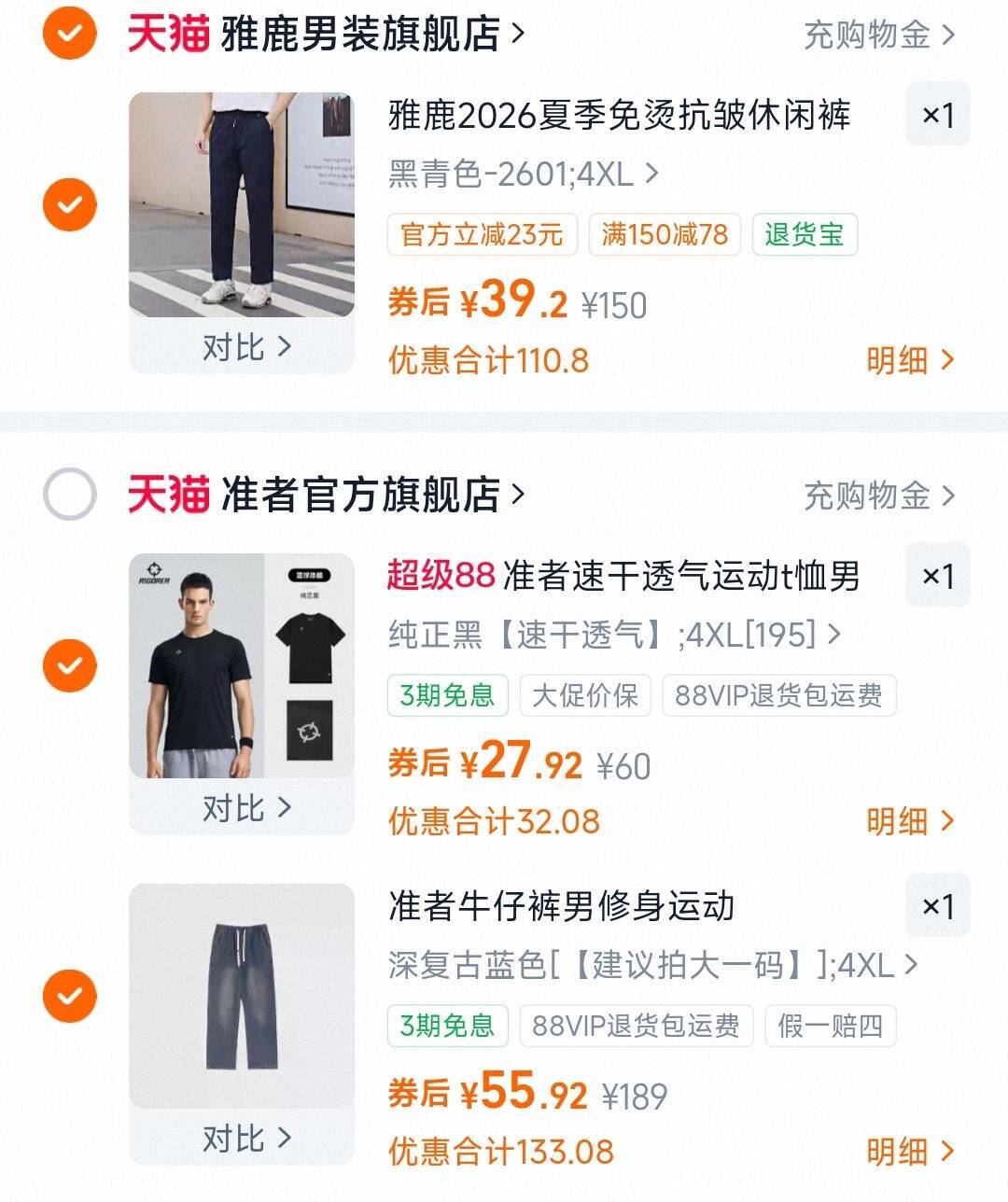Open 充购物金 for 准者官方旗舰店

[x=878, y=496]
